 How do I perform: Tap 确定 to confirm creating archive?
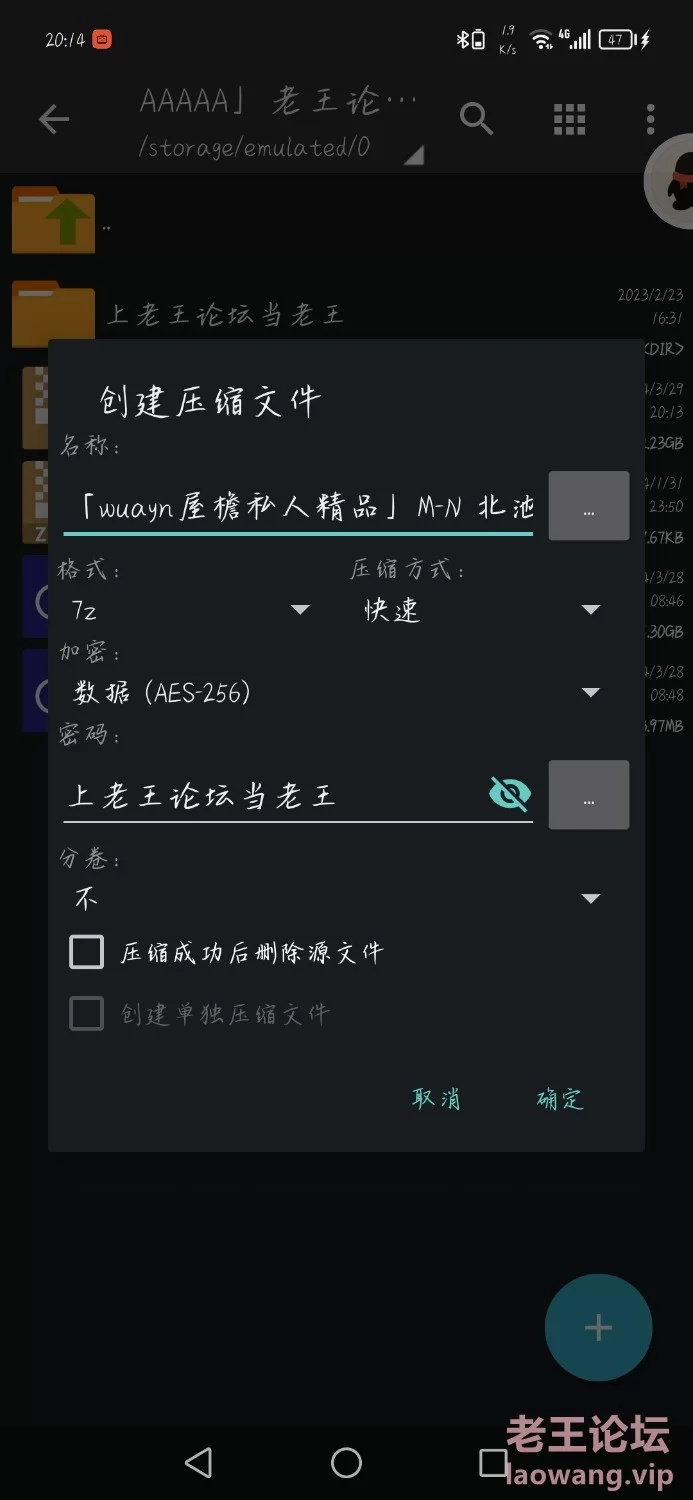point(560,1099)
